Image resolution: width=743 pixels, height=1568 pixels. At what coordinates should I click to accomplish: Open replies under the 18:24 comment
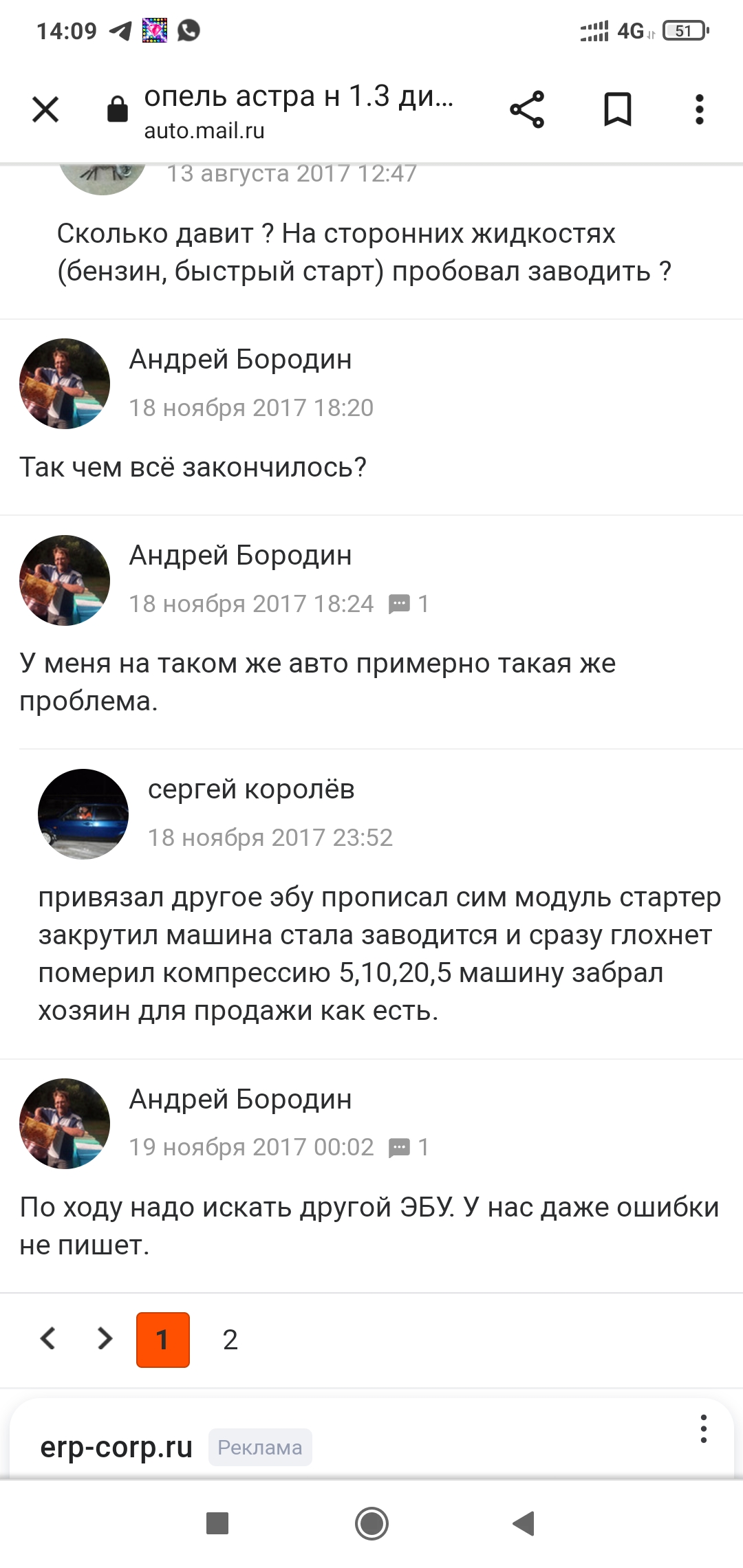(409, 604)
